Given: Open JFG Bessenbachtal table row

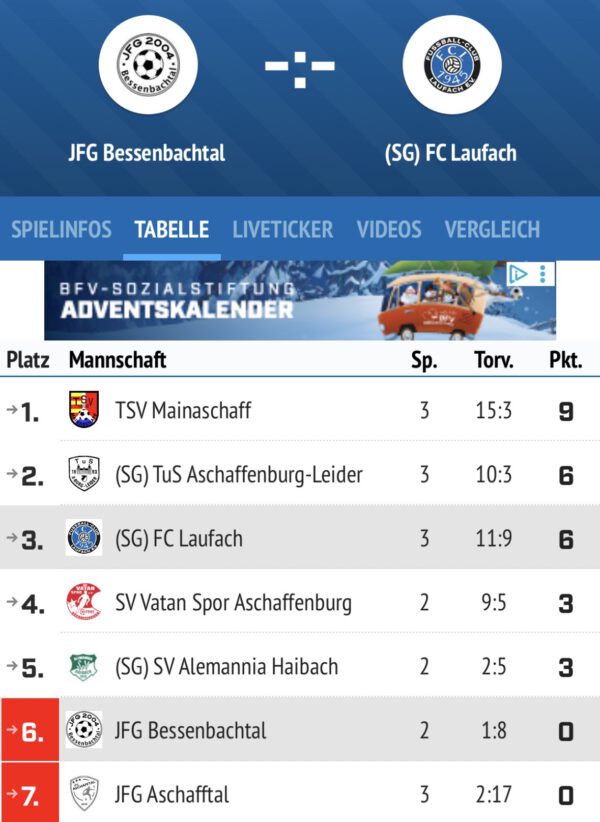Looking at the screenshot, I should coord(190,730).
